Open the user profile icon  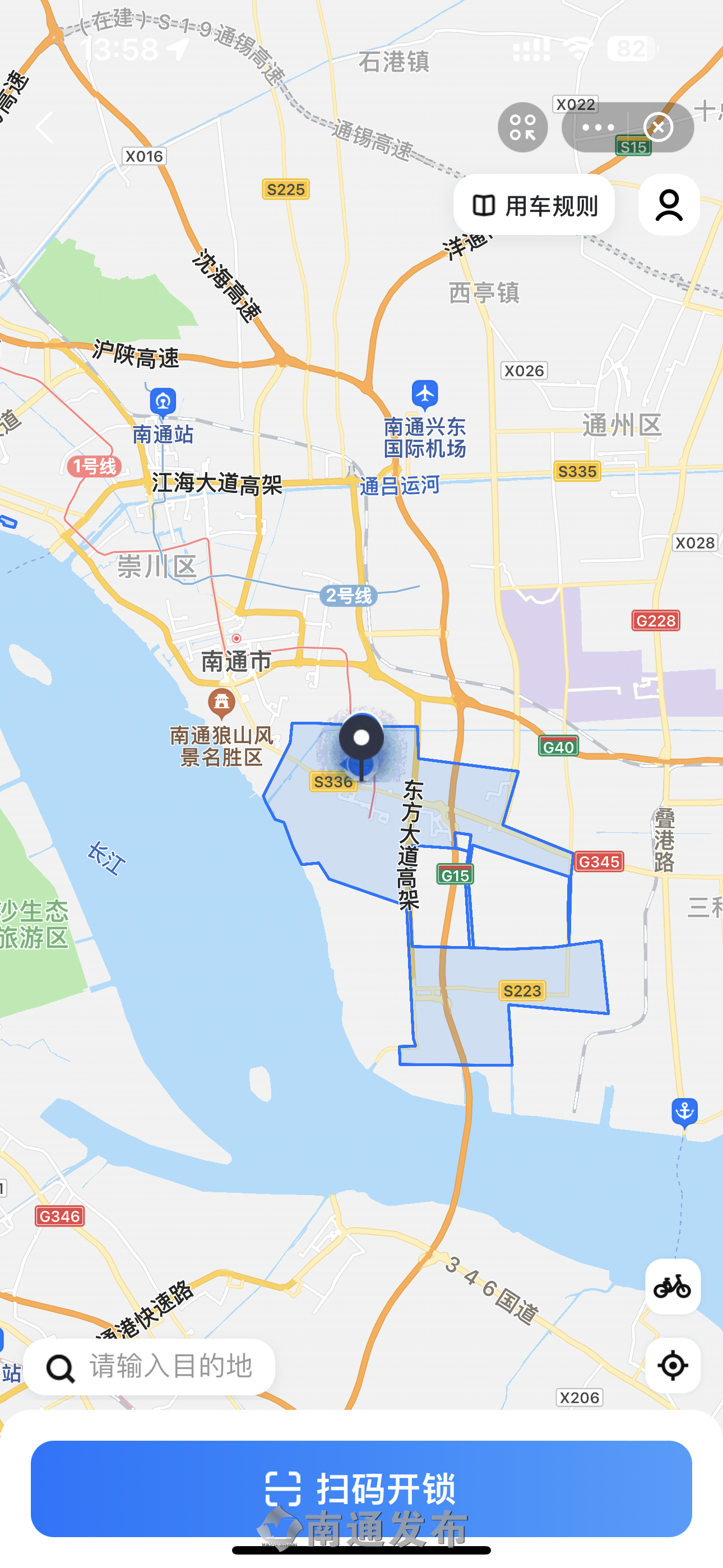669,206
